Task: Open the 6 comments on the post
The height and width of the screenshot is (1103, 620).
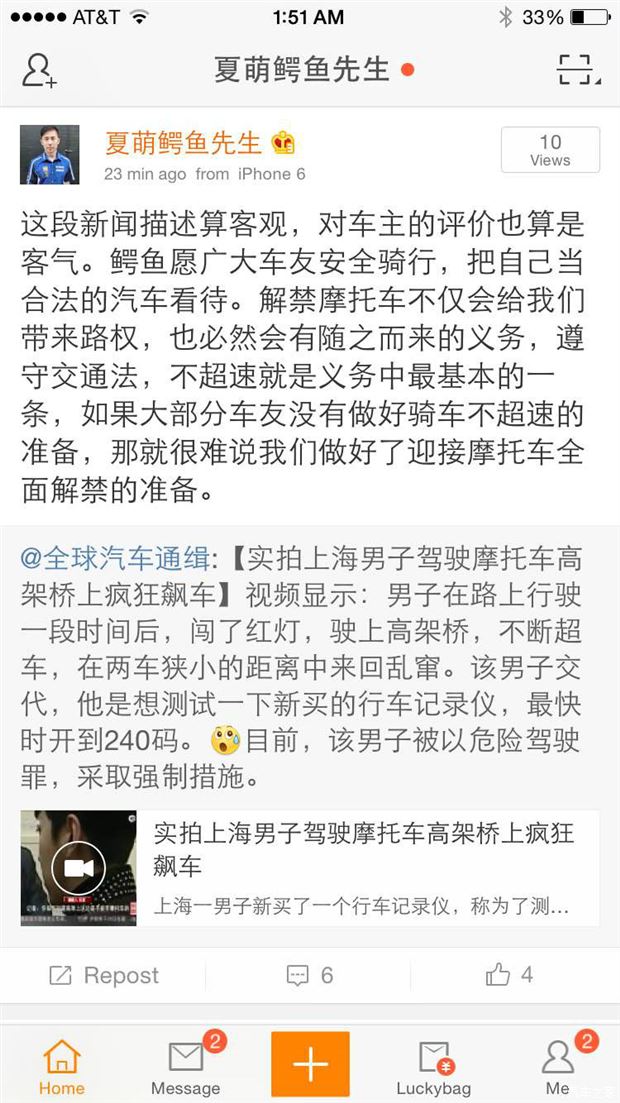Action: [310, 975]
